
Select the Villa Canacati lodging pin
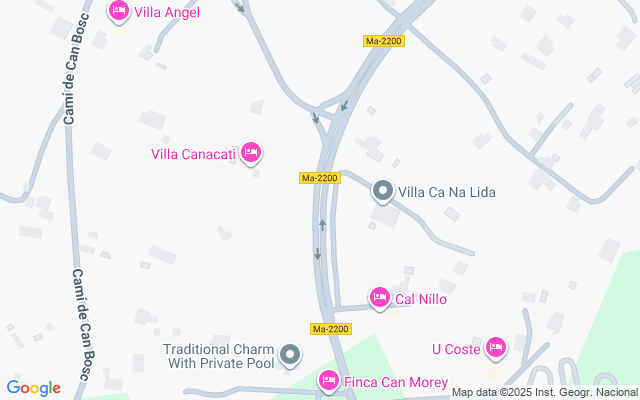(250, 153)
